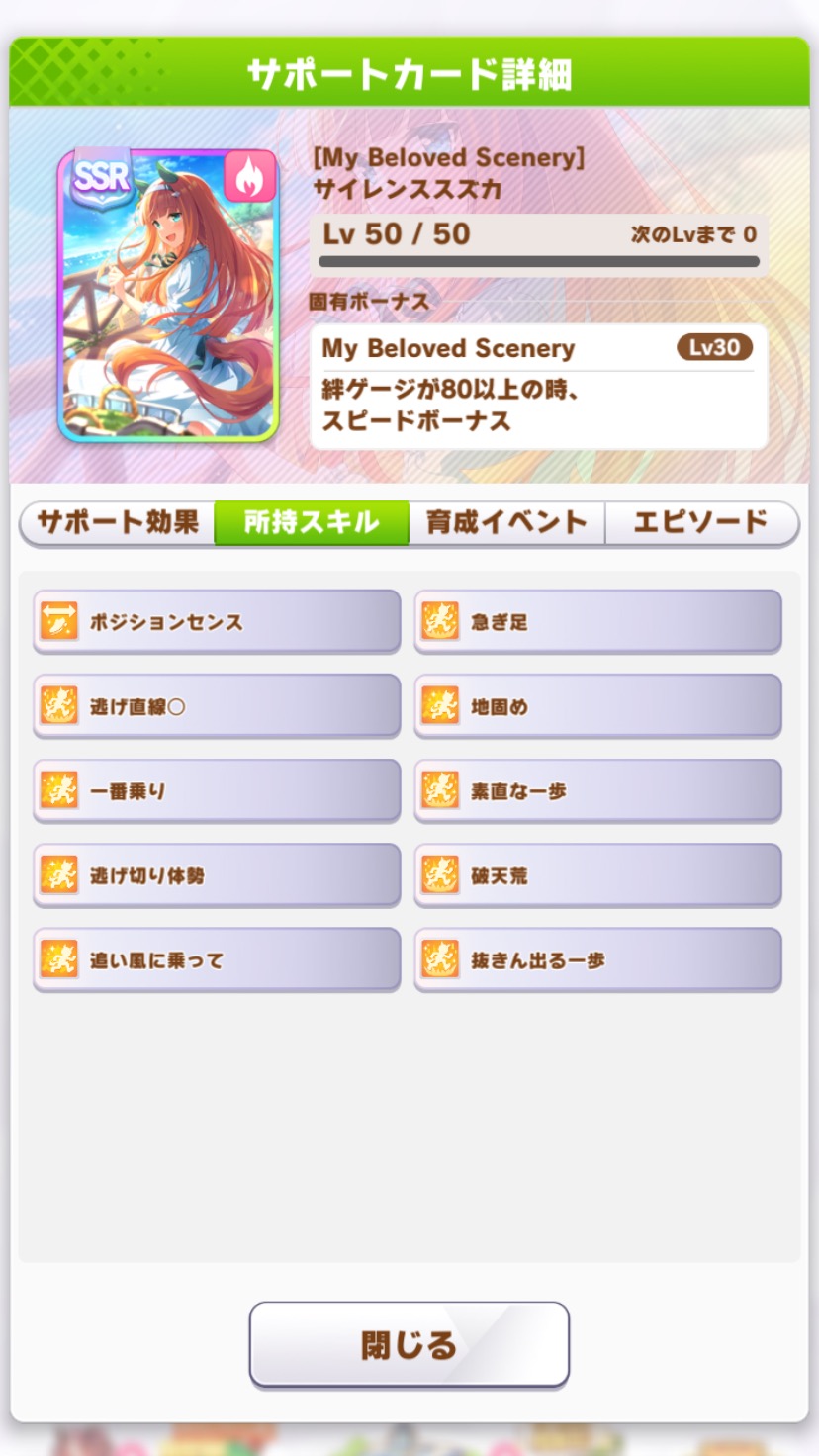
Task: Open the 抜きん出る一歩 skill
Action: pos(597,959)
